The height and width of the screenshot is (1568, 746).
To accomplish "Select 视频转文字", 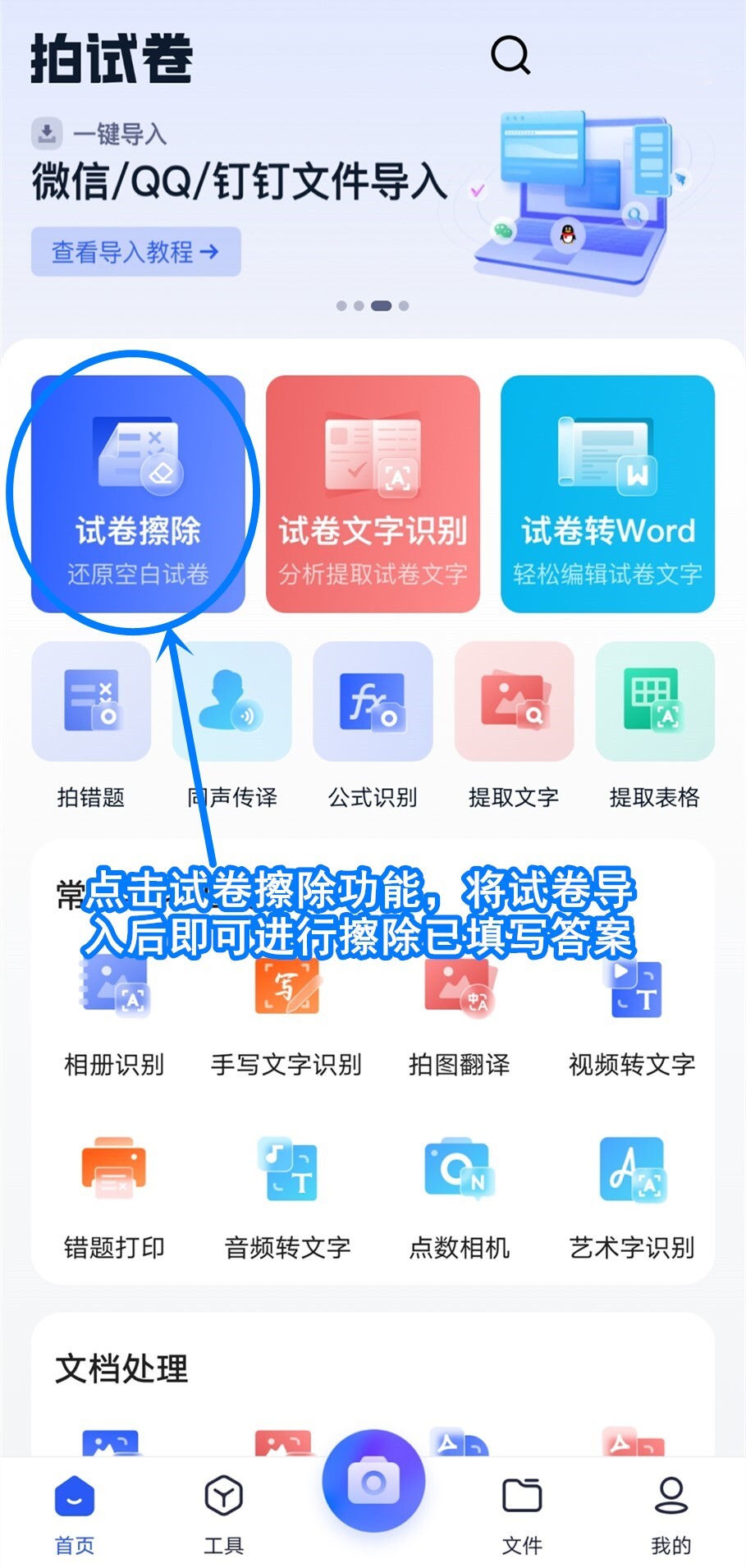I will (x=632, y=1018).
